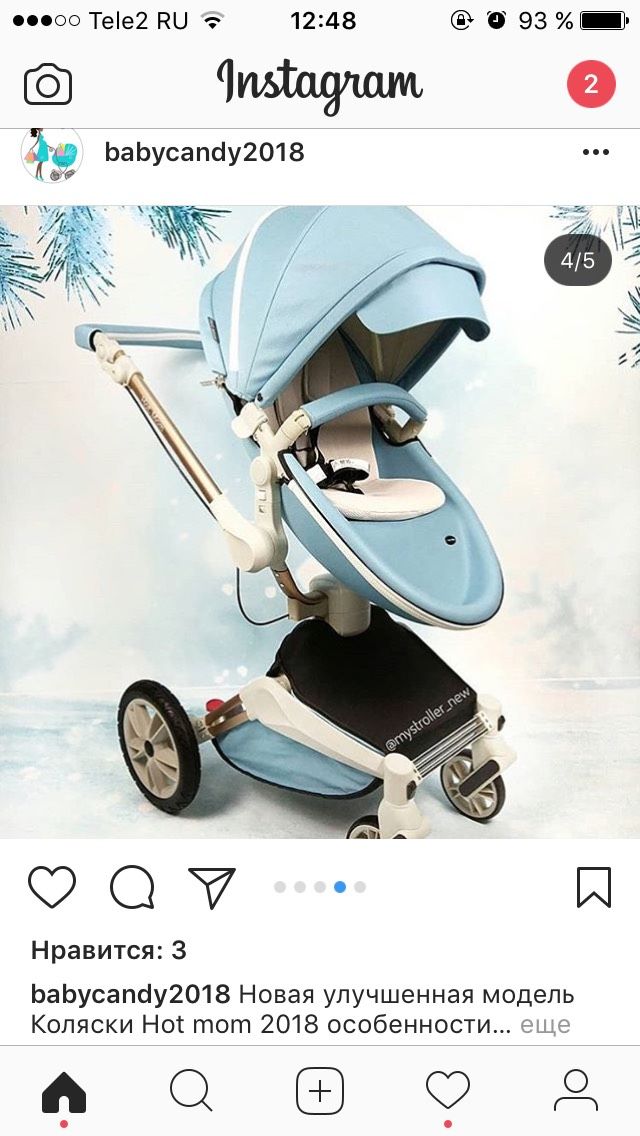
Task: Go to the Home feed tab
Action: pos(64,1092)
